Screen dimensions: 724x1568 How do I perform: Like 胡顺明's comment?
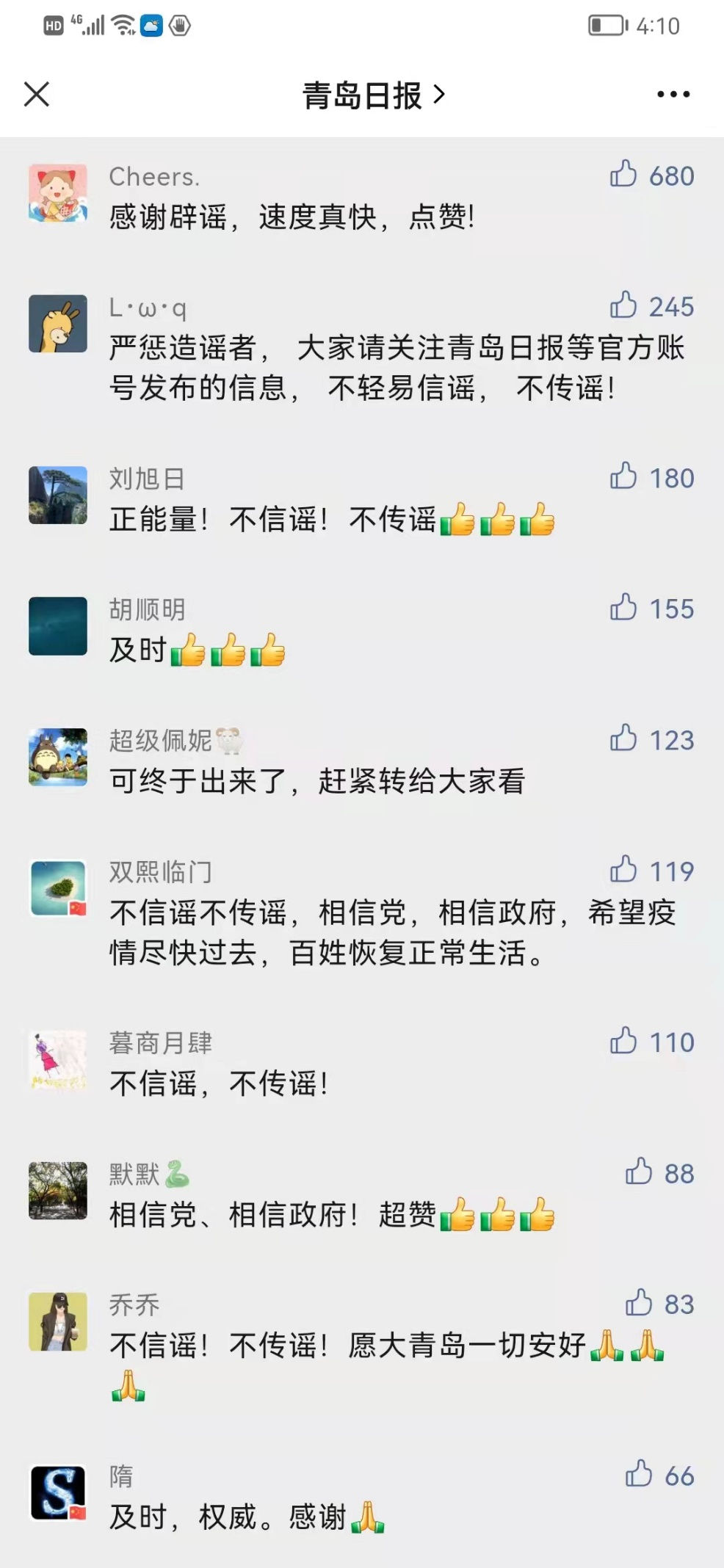(x=623, y=608)
